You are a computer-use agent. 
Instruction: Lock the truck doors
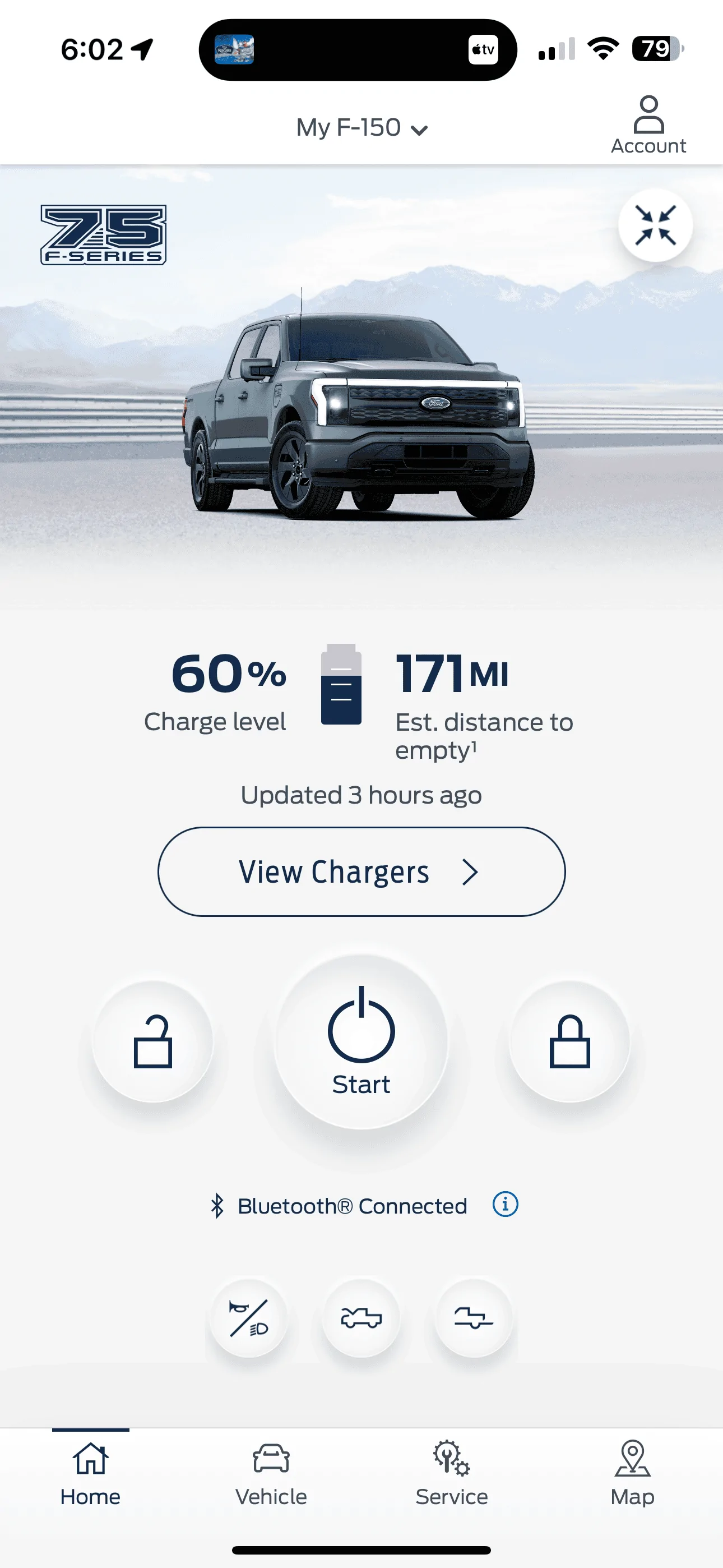[569, 1041]
